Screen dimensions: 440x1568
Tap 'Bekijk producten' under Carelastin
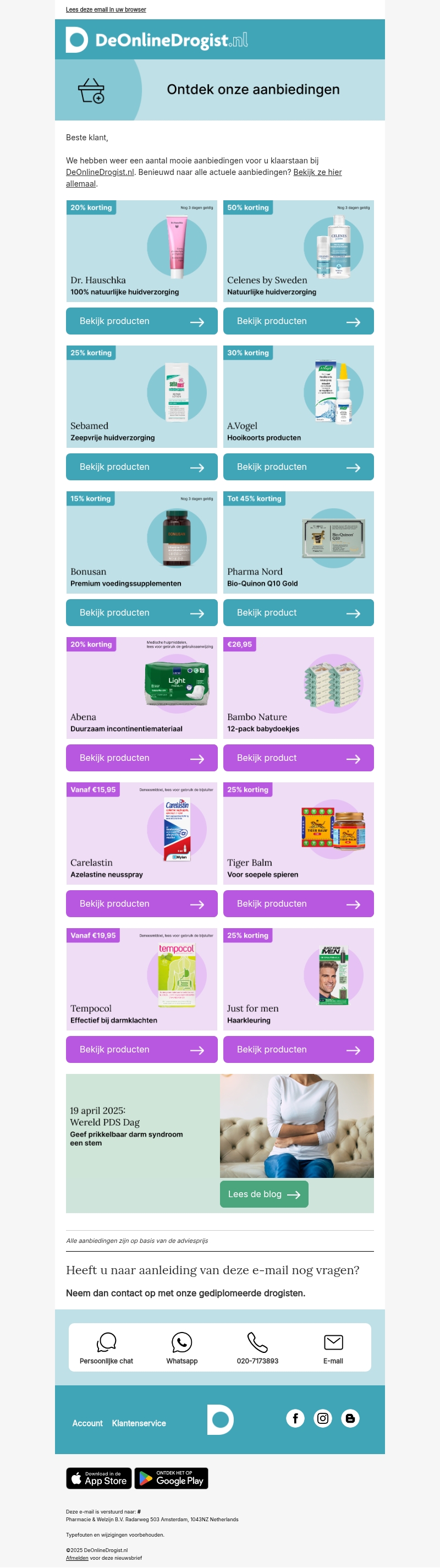(x=141, y=903)
